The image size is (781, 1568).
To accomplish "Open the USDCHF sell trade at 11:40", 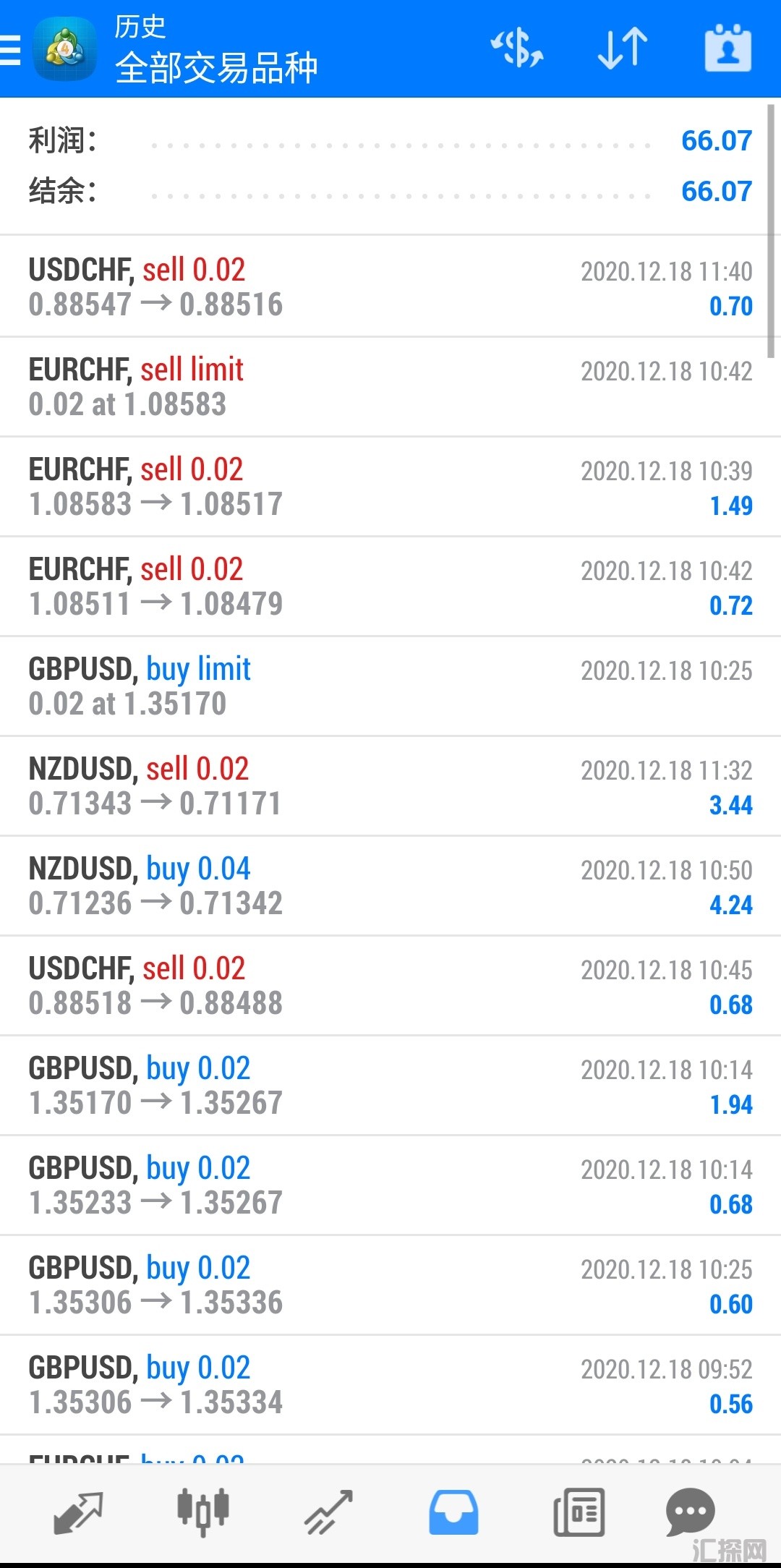I will [x=390, y=287].
